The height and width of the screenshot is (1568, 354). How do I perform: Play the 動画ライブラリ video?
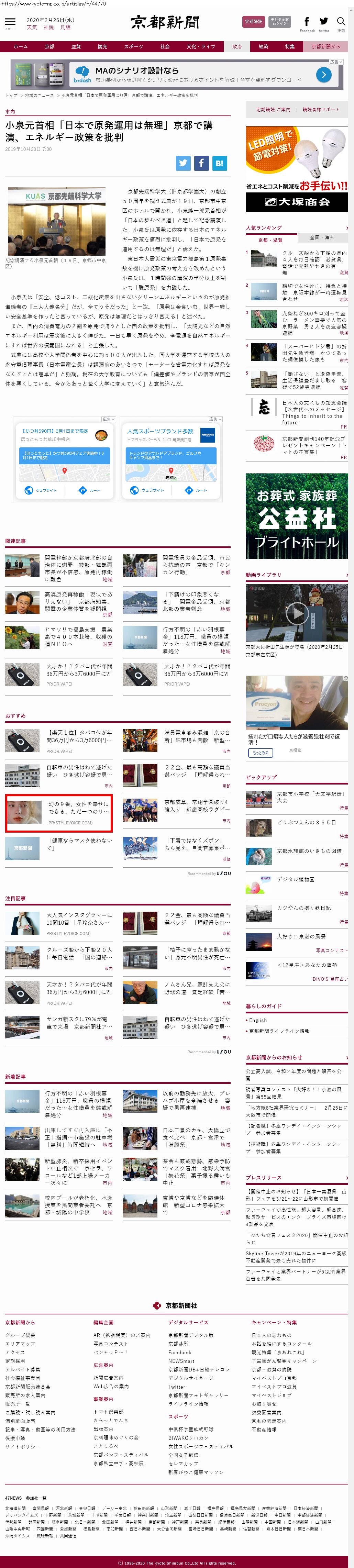(297, 613)
